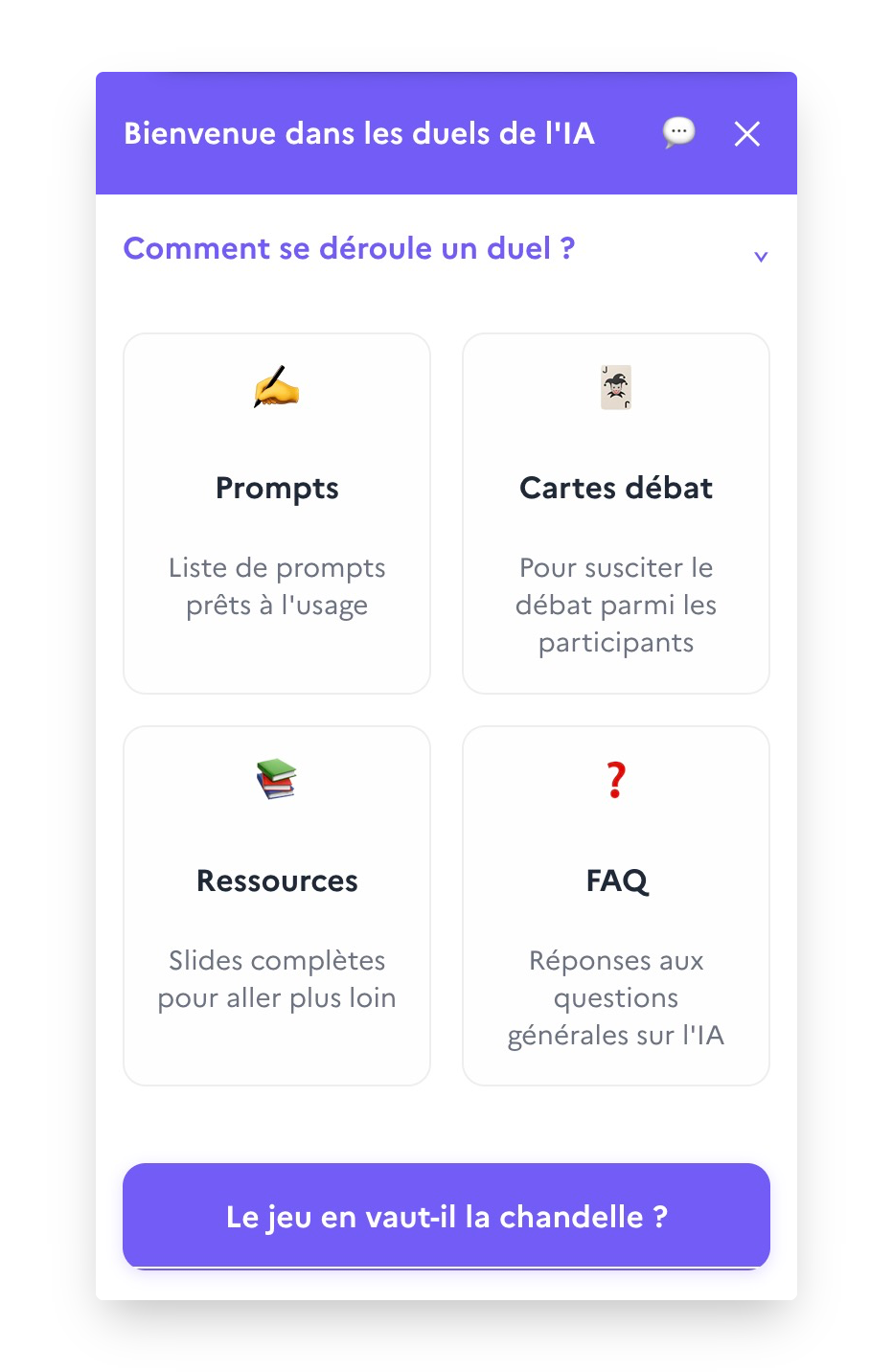893x1372 pixels.
Task: Tap "Le jeu en vaut-il la chandelle ?"
Action: click(446, 1216)
